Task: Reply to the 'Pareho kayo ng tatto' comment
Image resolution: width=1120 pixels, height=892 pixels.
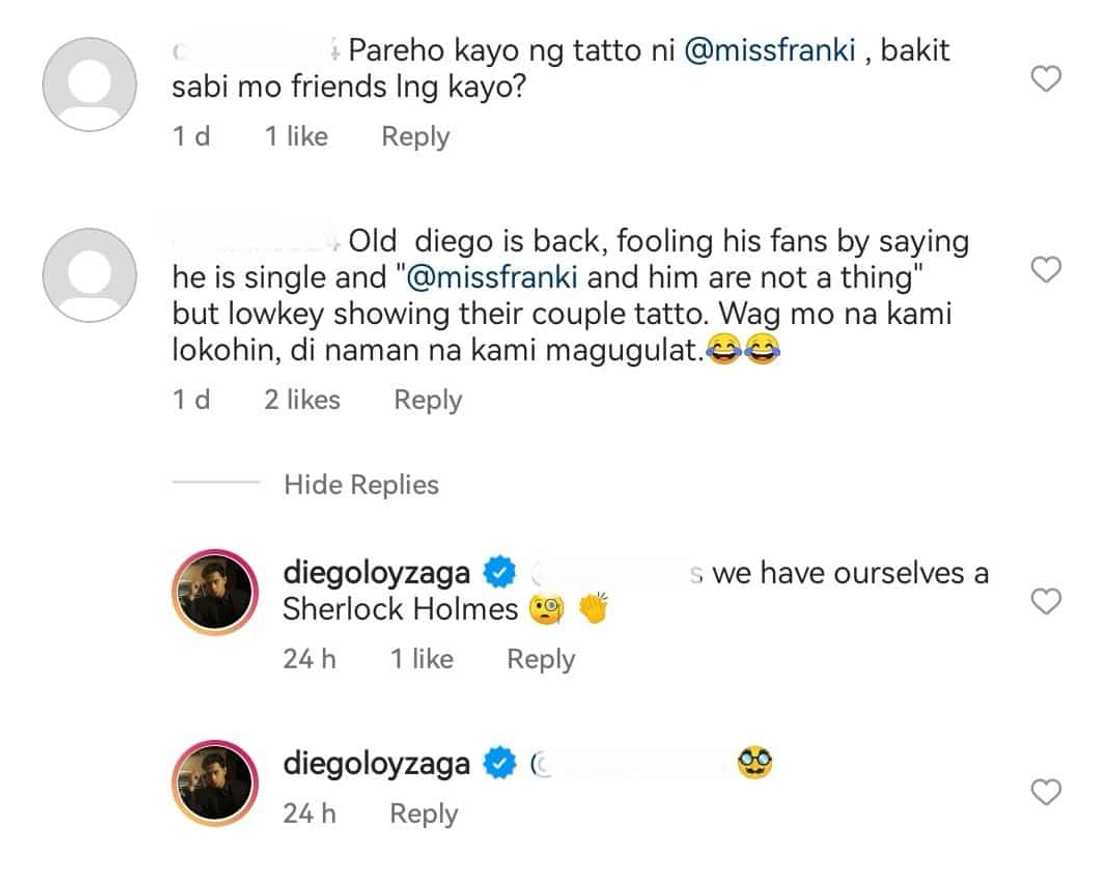Action: [x=415, y=136]
